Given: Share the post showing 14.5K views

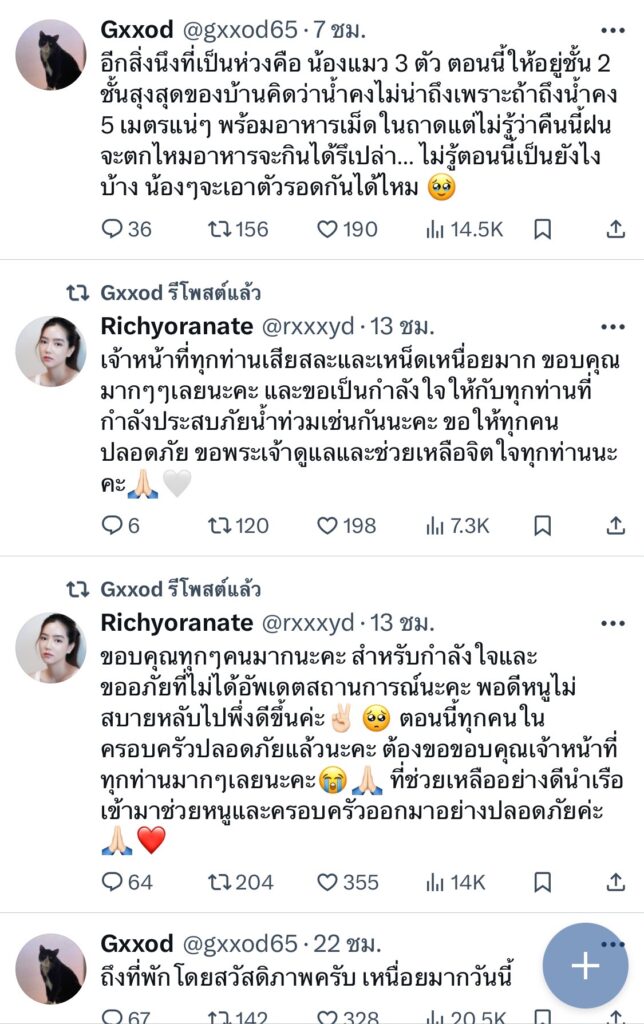Looking at the screenshot, I should [616, 229].
